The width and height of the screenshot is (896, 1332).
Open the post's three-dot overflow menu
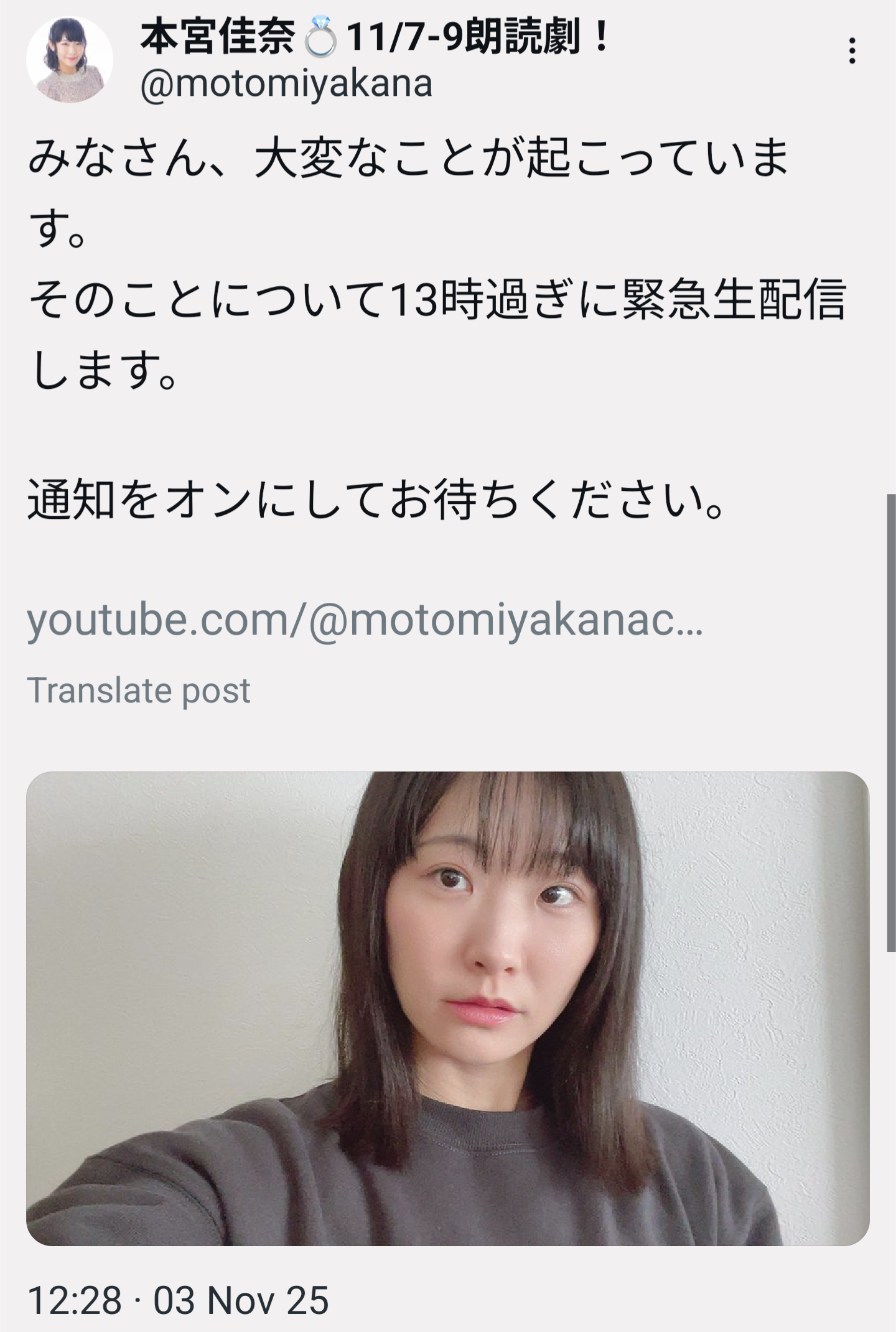[852, 51]
